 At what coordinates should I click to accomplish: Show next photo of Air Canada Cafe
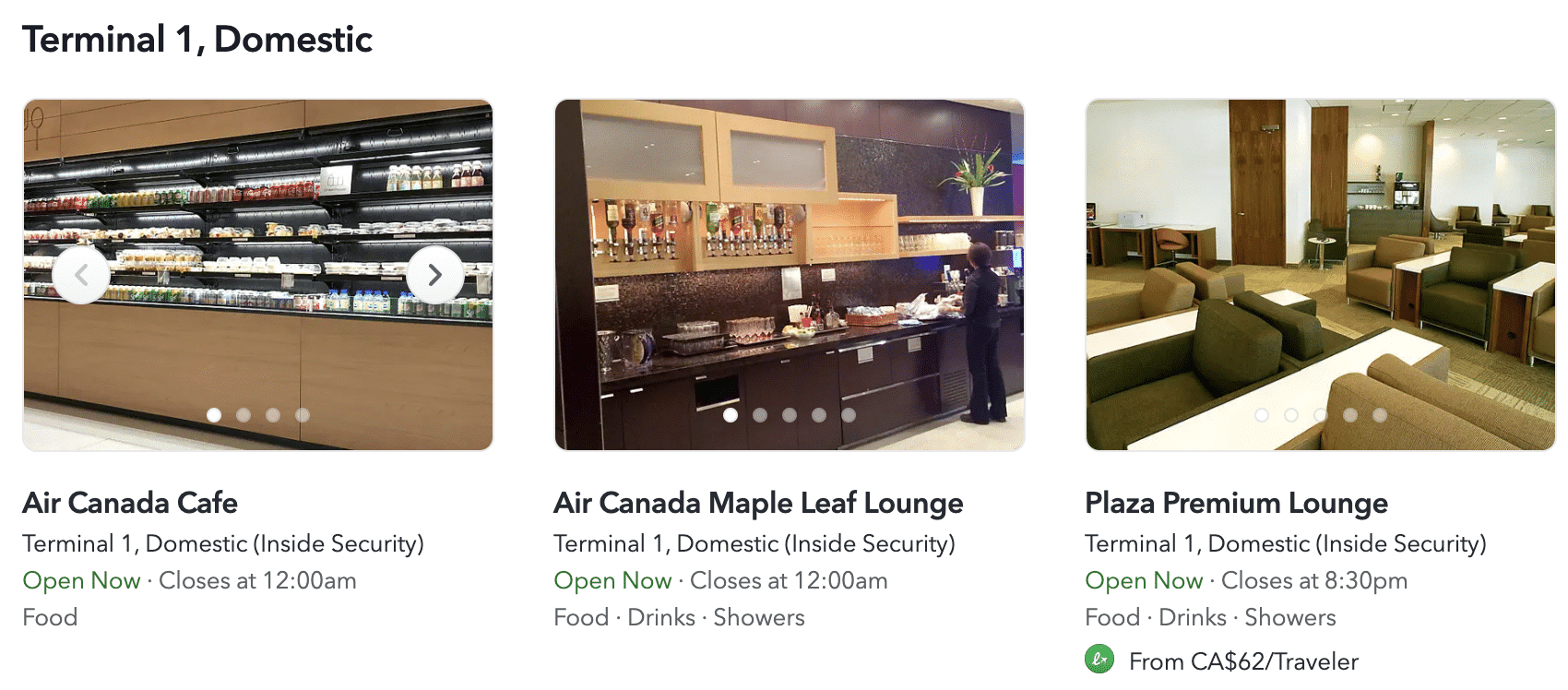(x=434, y=275)
